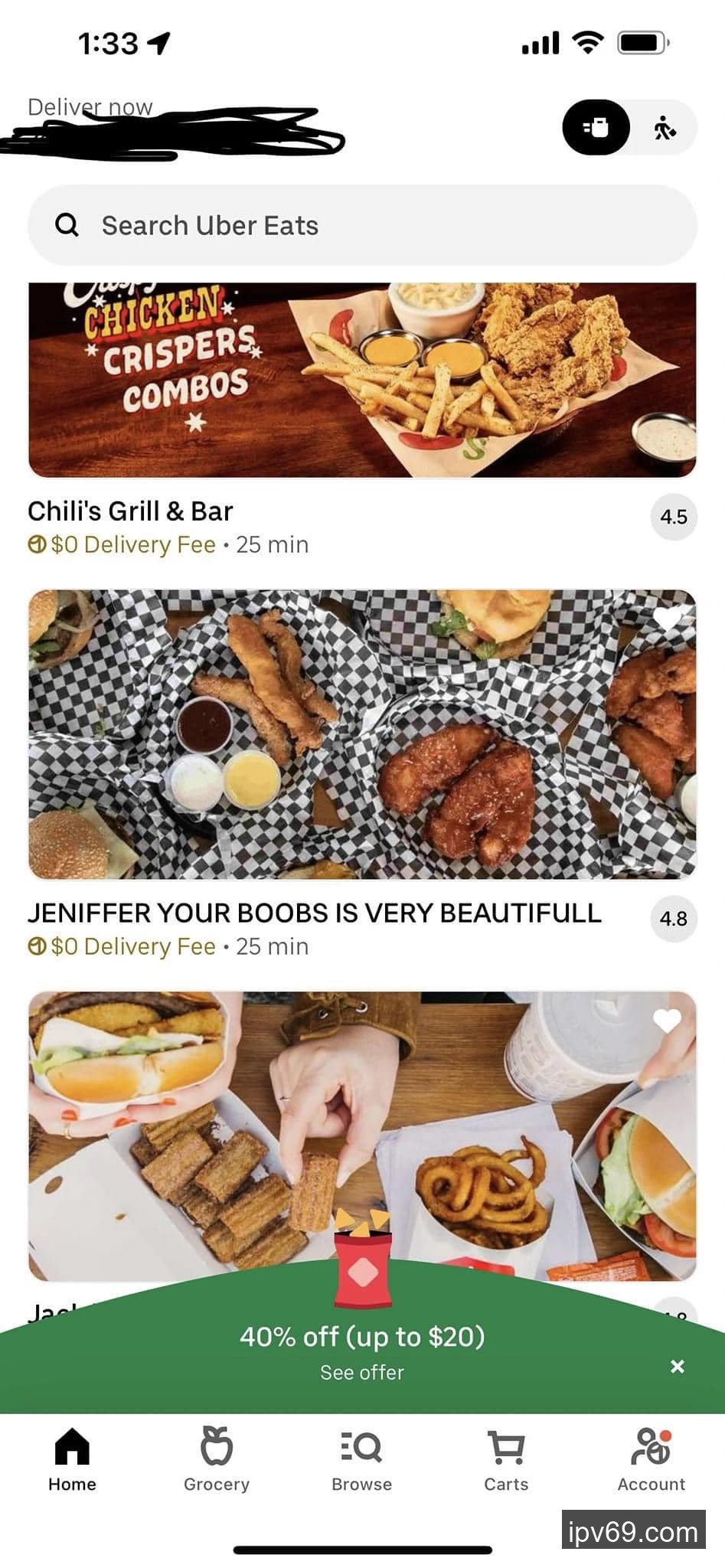View the Carts tab
Screen dimensions: 725x1568
click(506, 1459)
